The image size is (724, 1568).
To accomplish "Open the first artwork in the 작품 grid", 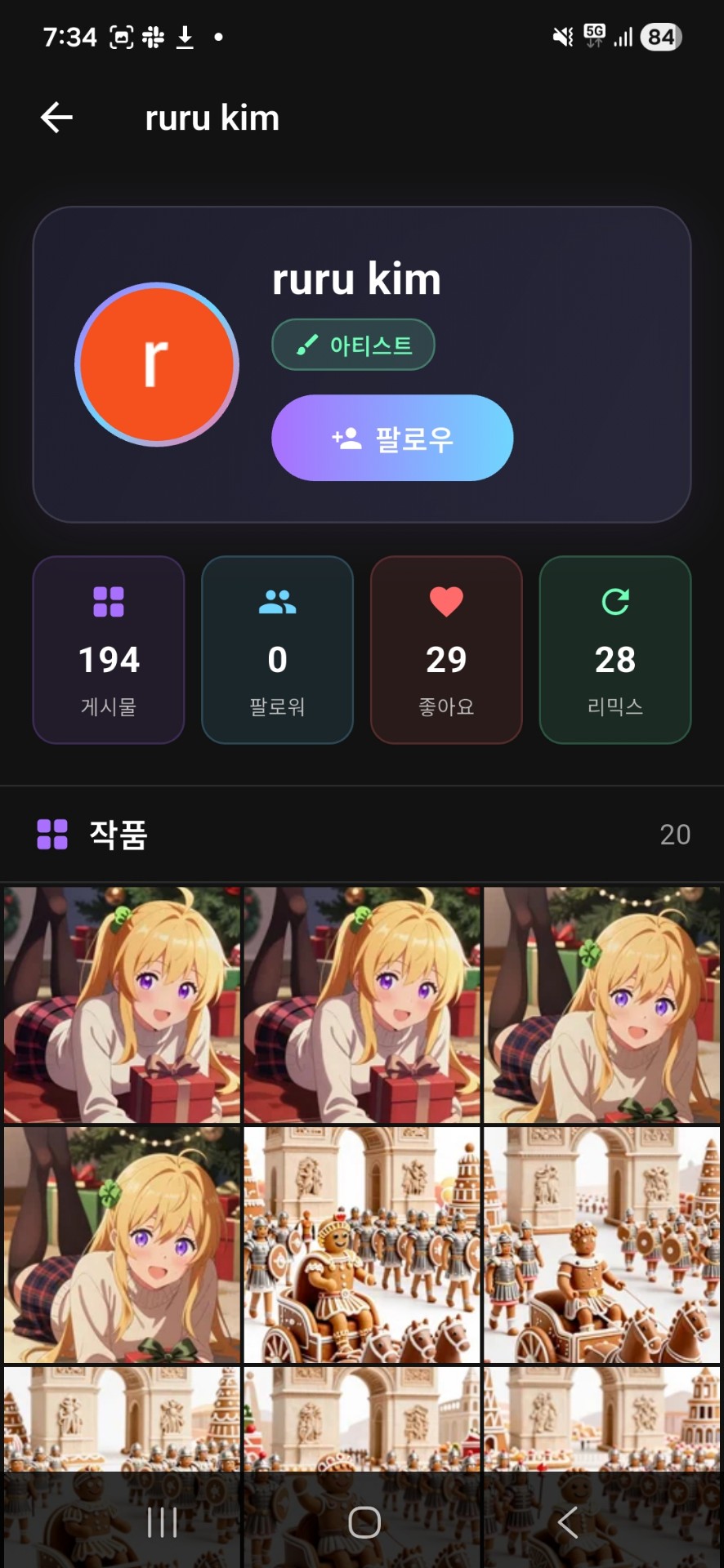I will (x=123, y=1004).
